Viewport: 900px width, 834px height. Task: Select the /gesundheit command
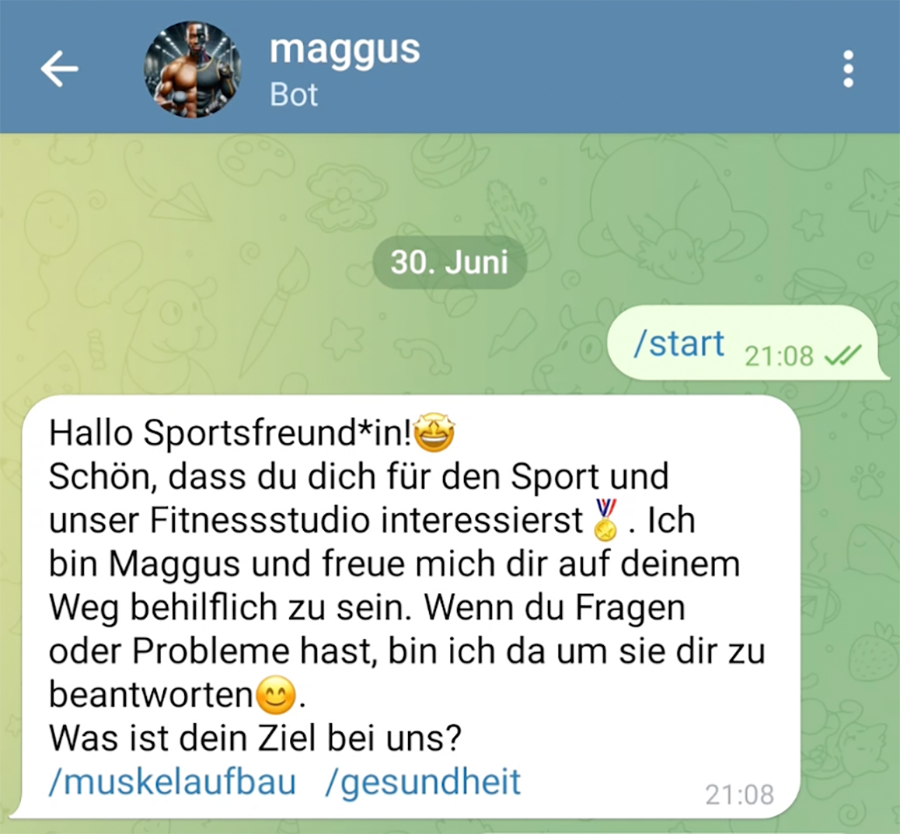pos(423,781)
